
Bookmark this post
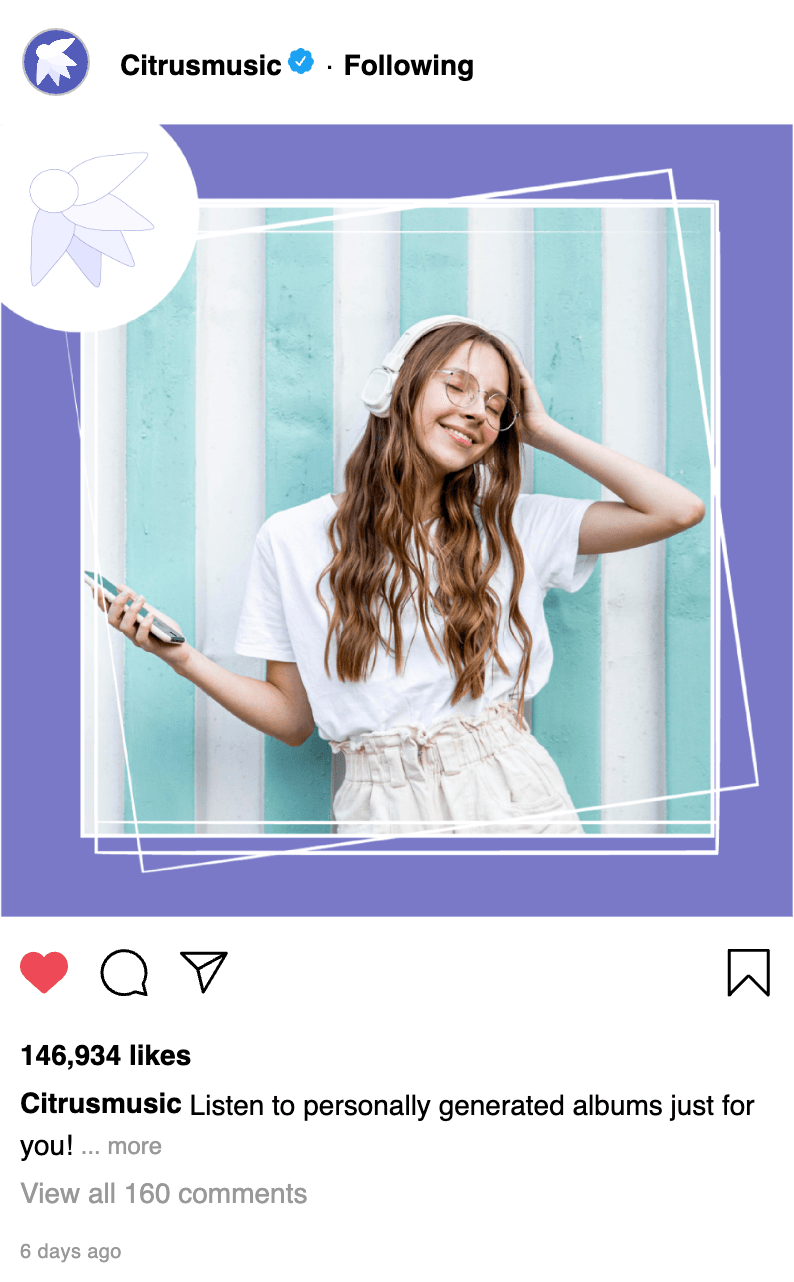[x=748, y=972]
